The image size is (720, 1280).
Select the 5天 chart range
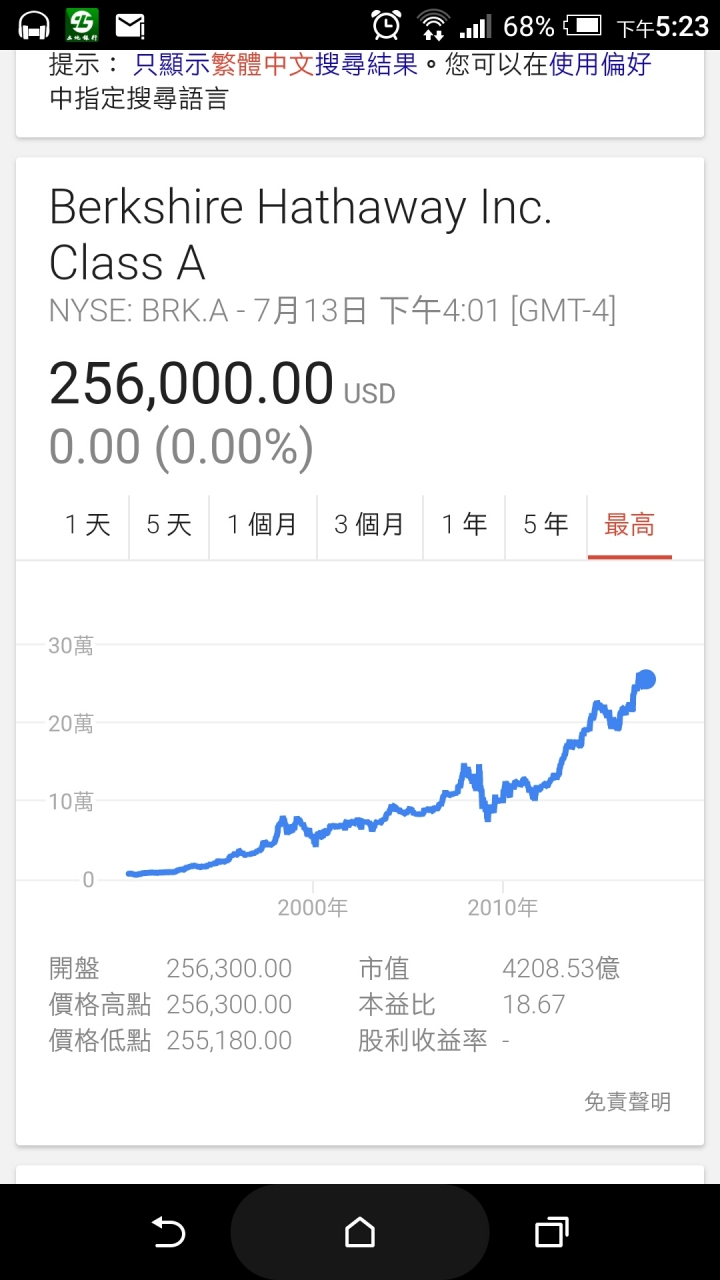[169, 525]
